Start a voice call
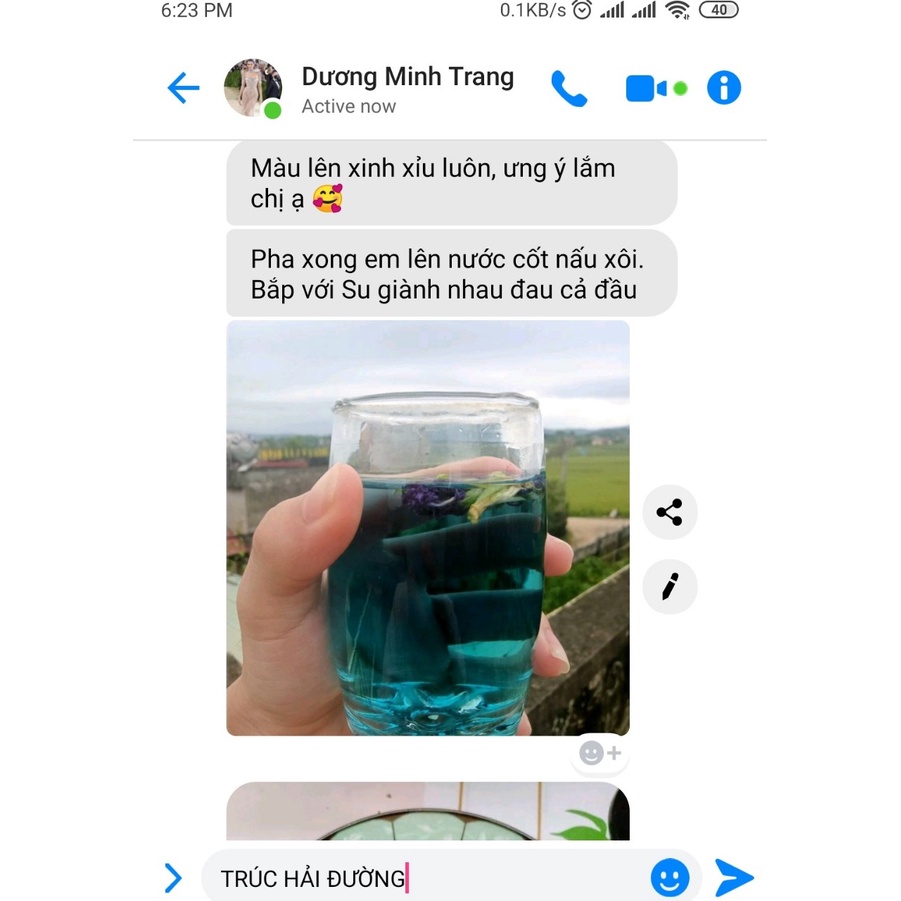 pos(569,88)
